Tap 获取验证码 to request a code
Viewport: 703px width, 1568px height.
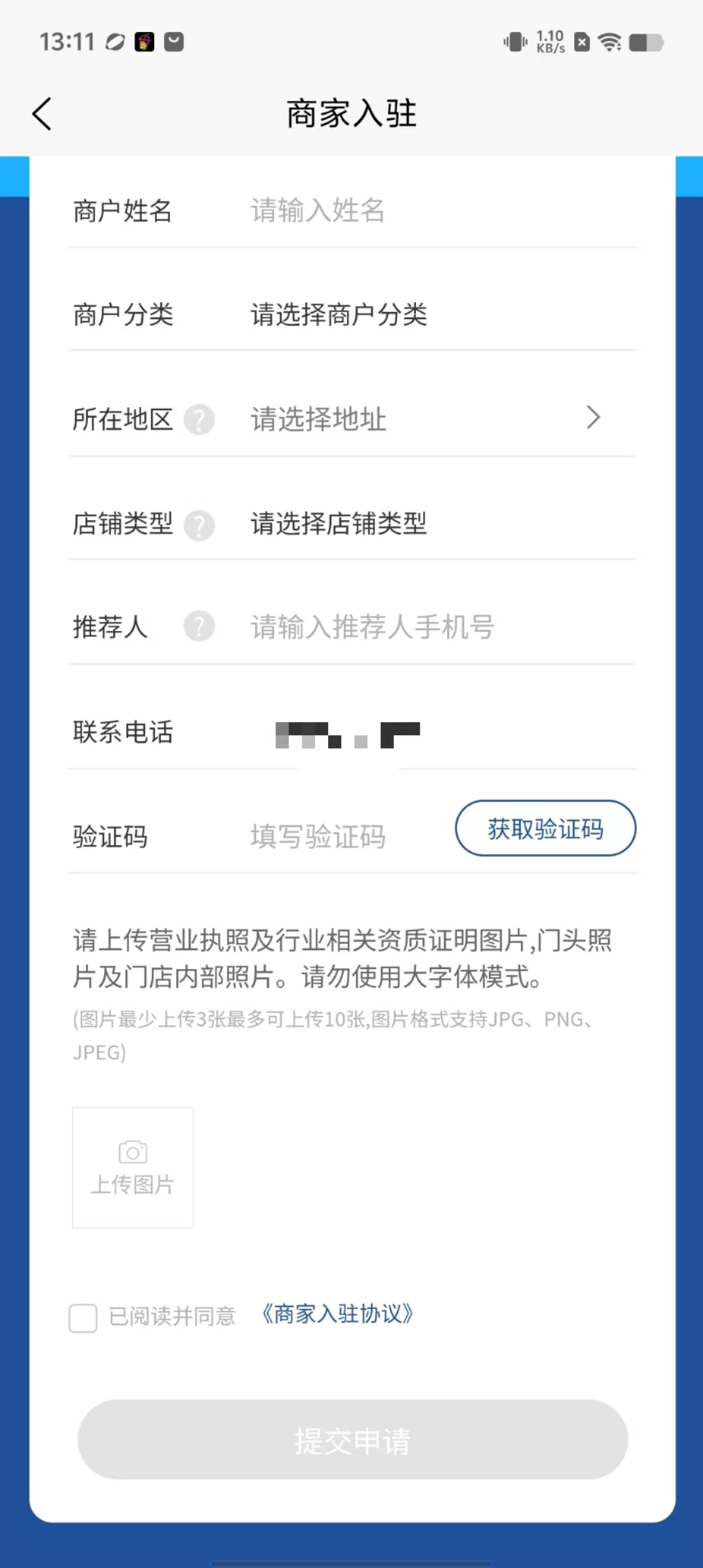pos(545,829)
